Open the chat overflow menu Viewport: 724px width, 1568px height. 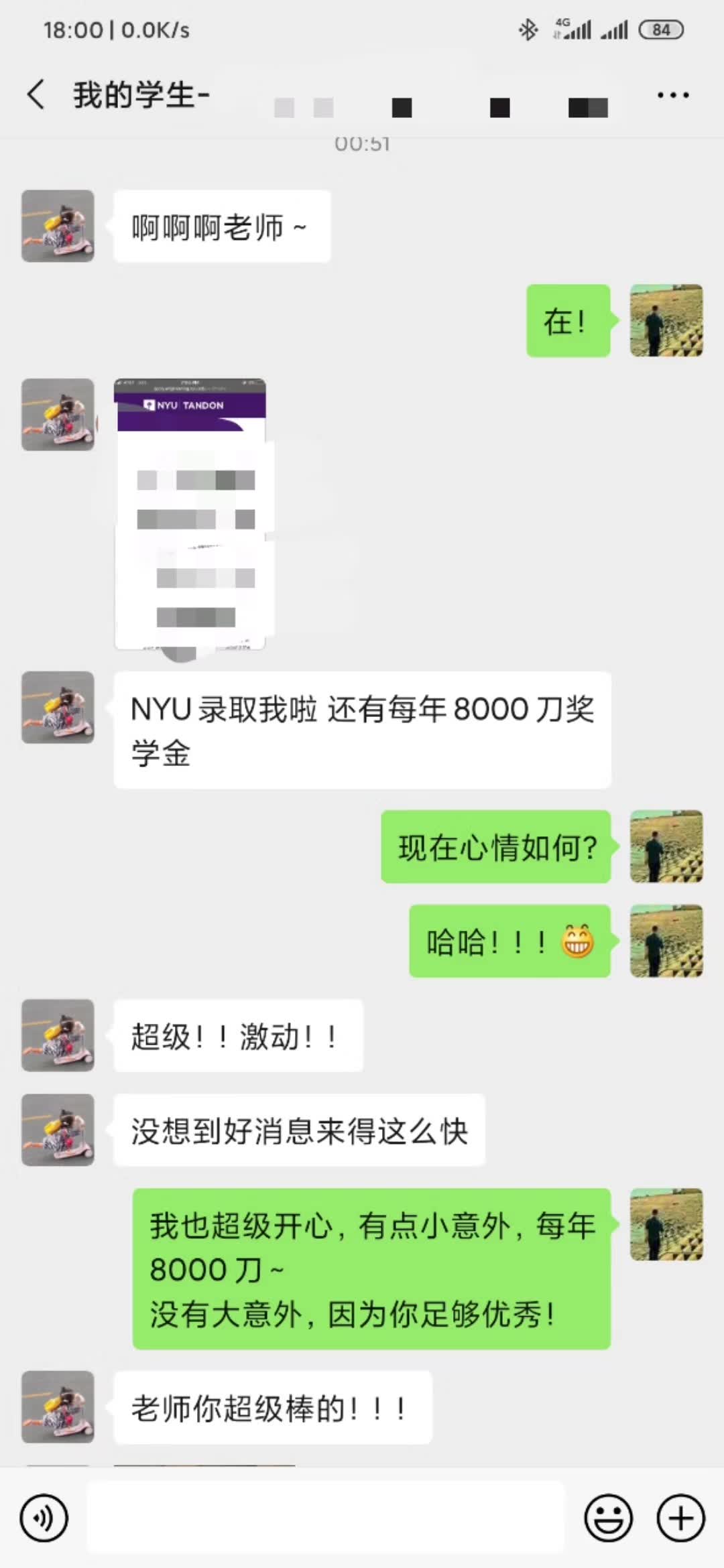click(x=672, y=95)
